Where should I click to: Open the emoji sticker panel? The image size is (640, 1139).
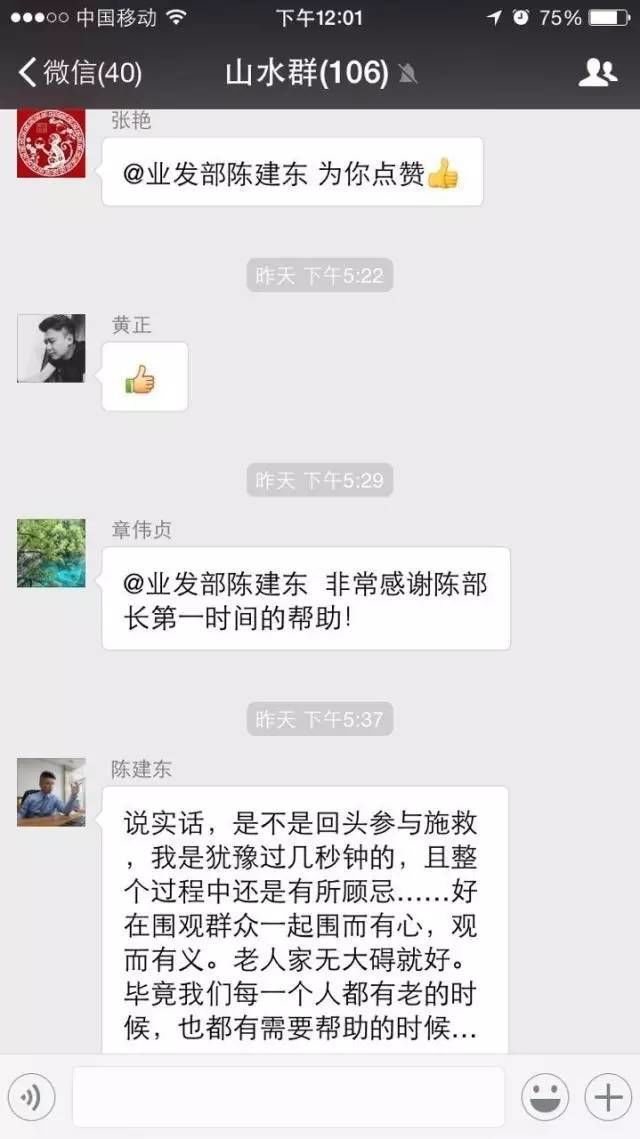(x=545, y=1098)
